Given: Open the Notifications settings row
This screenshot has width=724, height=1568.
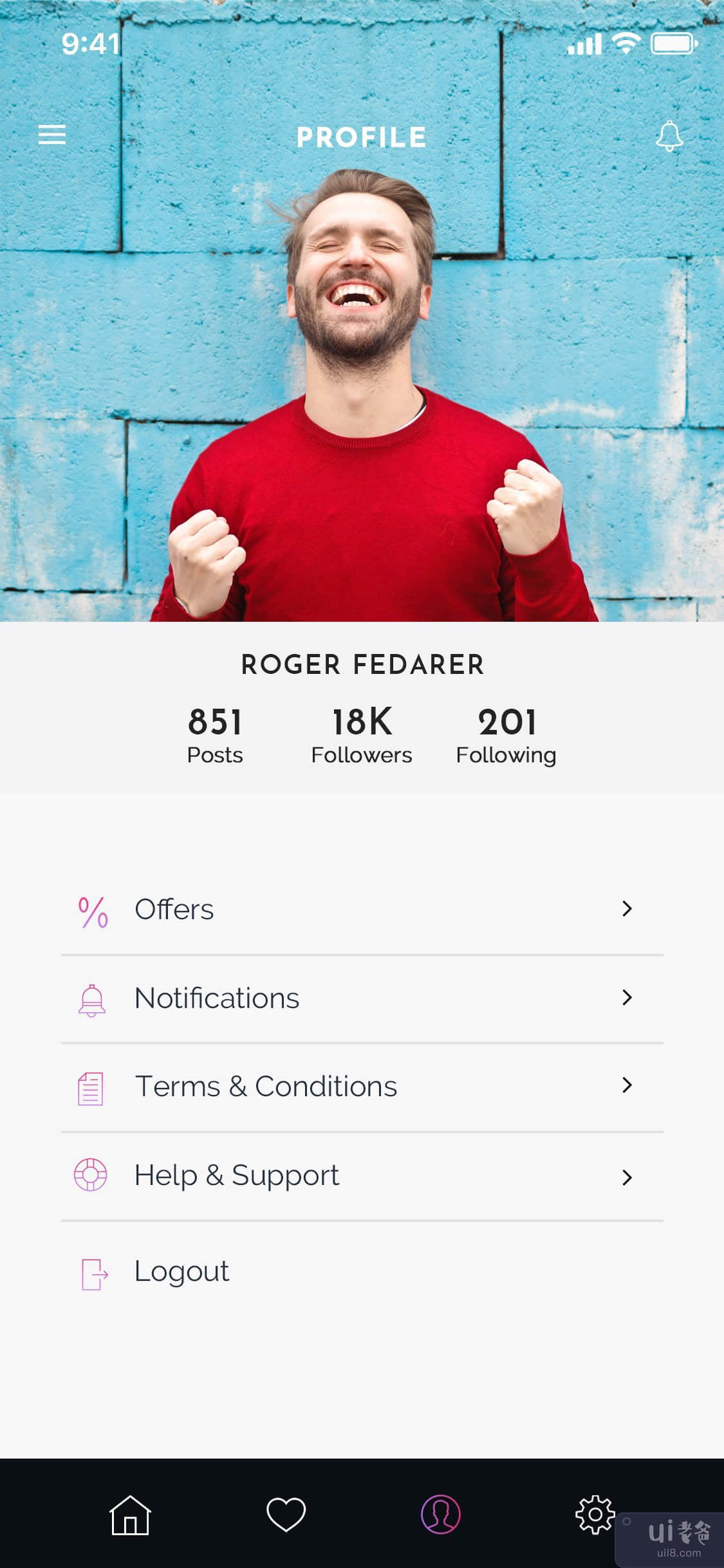Looking at the screenshot, I should [362, 998].
